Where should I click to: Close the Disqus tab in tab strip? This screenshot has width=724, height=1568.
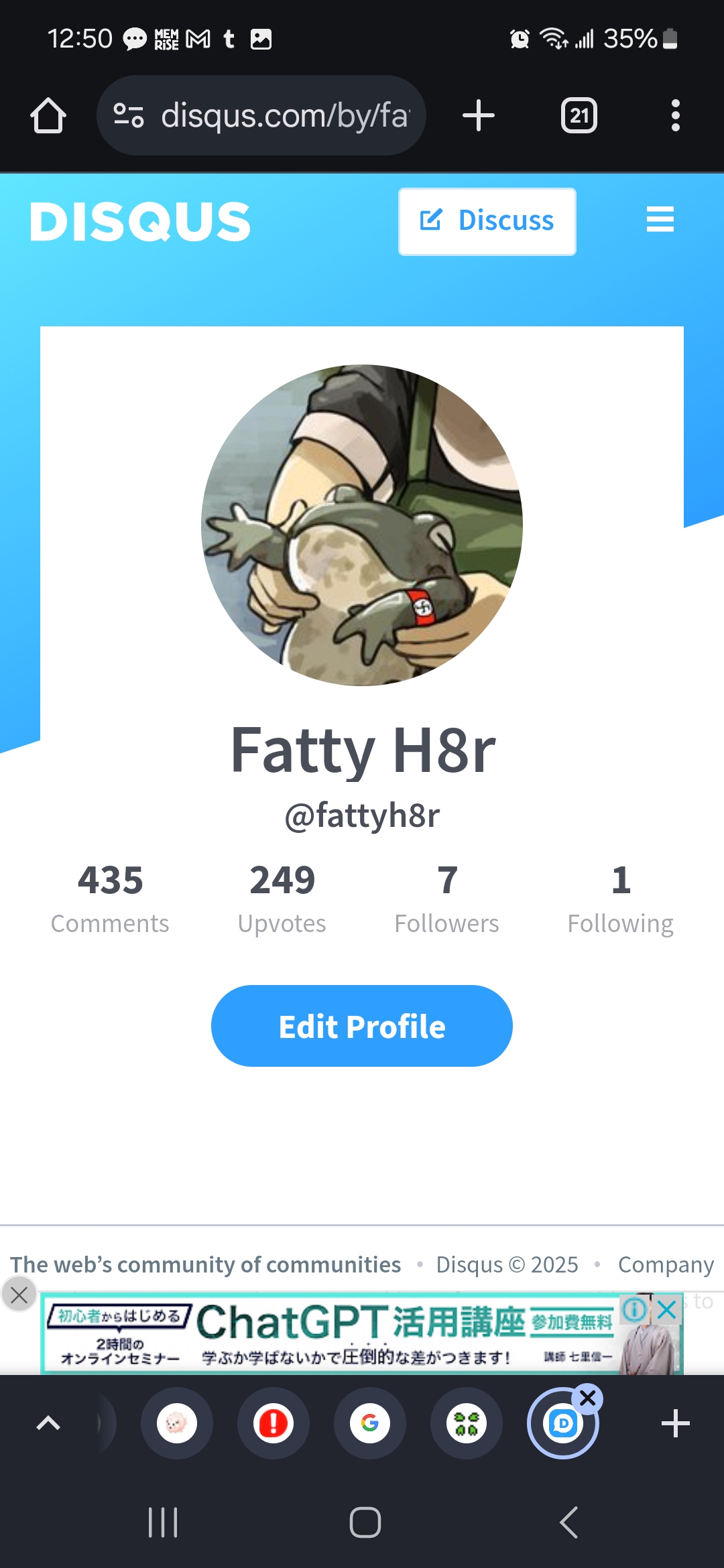pyautogui.click(x=588, y=1398)
